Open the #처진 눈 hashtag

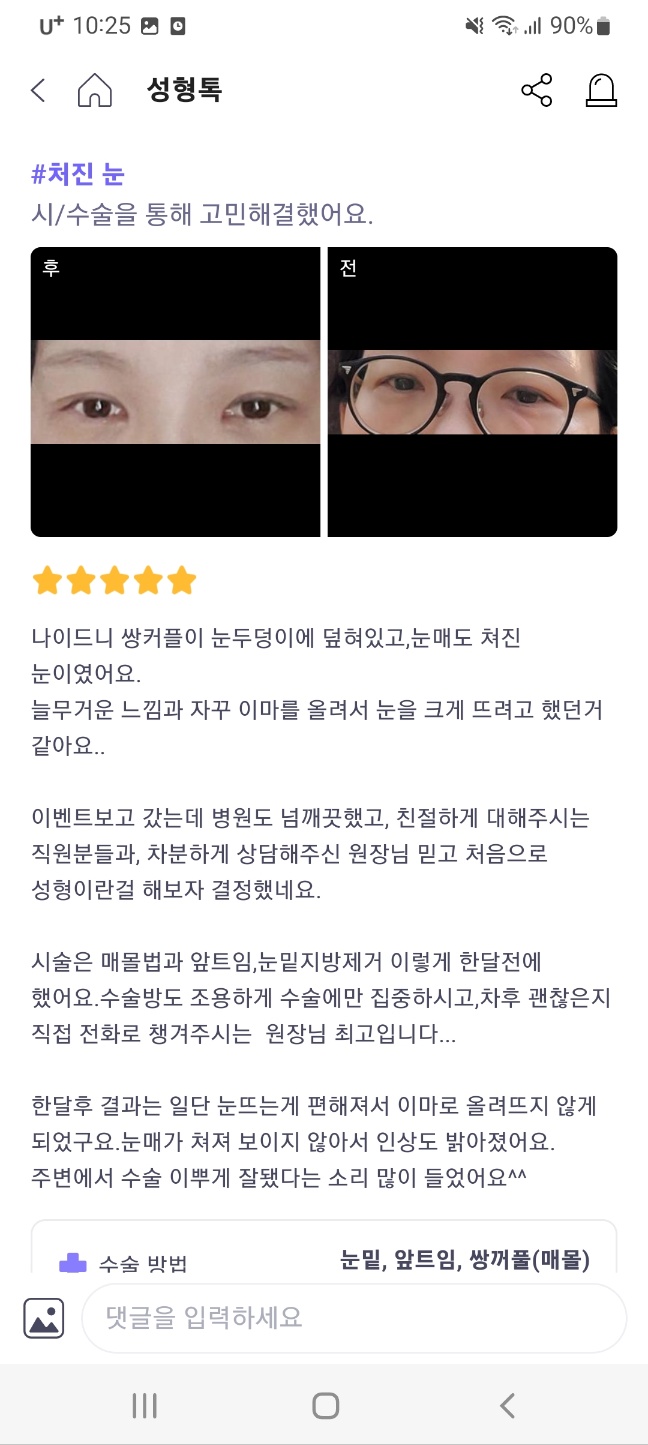pyautogui.click(x=78, y=174)
